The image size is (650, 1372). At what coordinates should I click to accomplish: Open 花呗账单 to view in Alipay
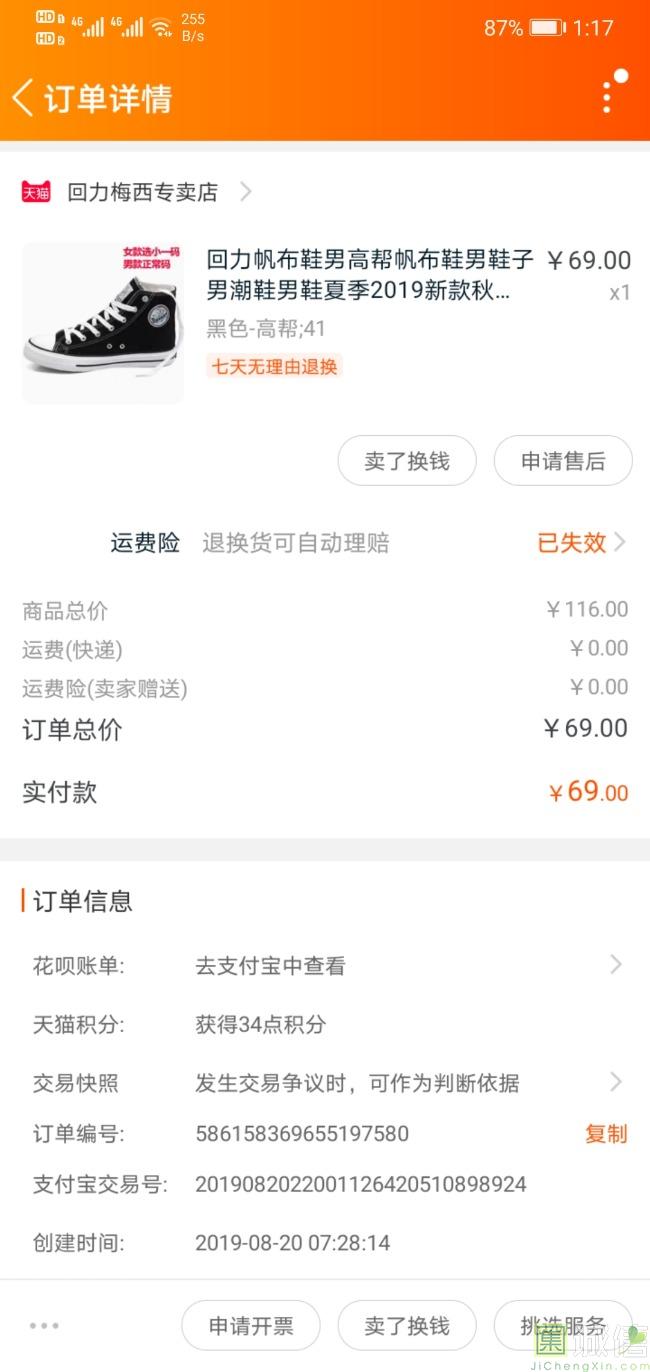(325, 965)
